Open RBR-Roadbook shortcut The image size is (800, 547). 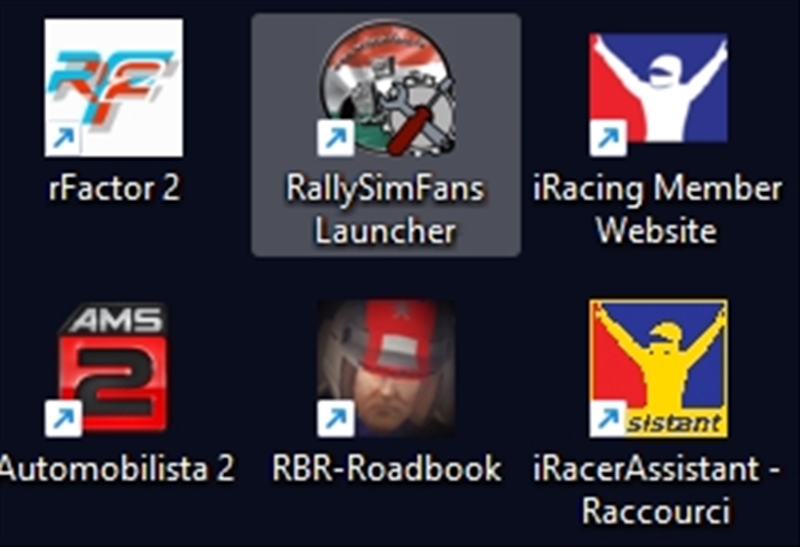(386, 368)
